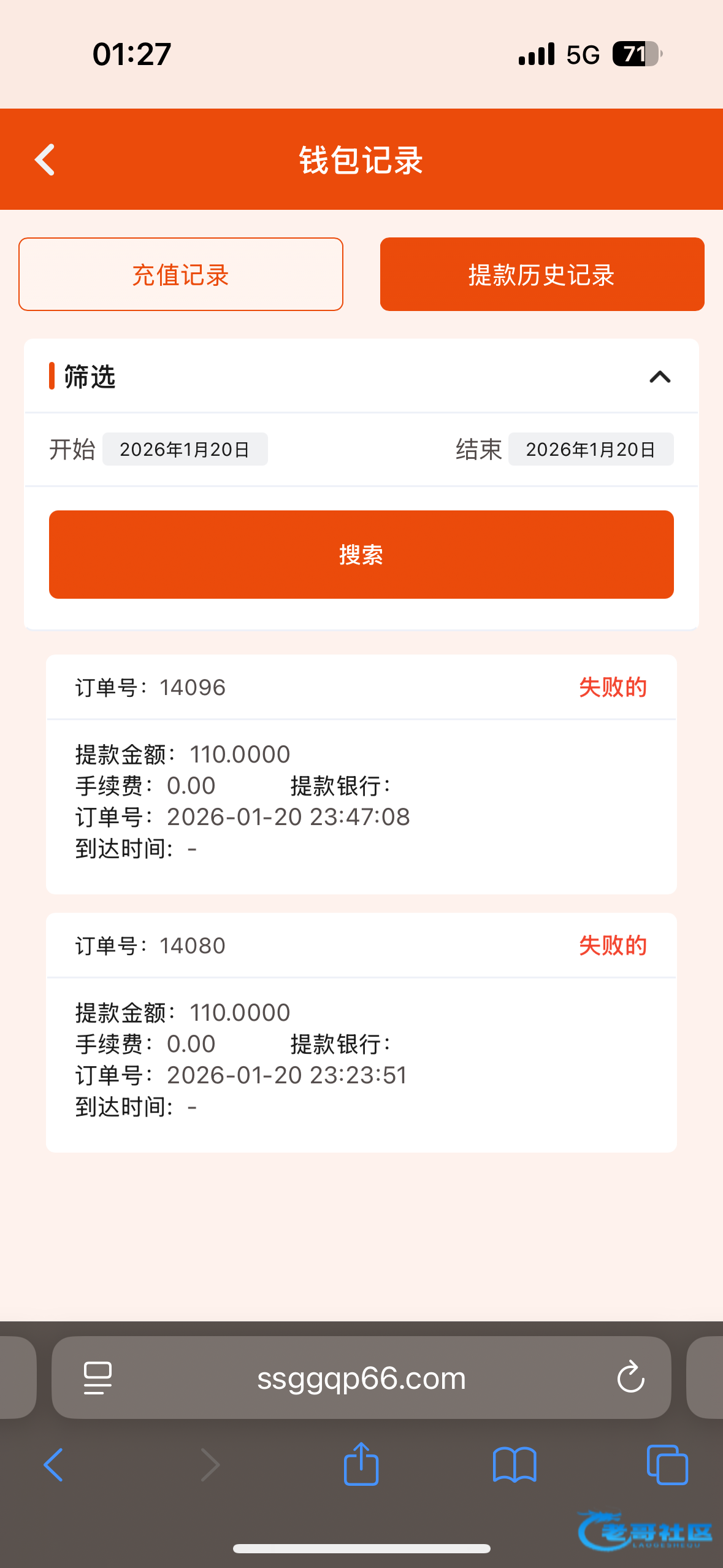Open withdrawal order 14096
Screen dimensions: 723x1568
tap(361, 774)
